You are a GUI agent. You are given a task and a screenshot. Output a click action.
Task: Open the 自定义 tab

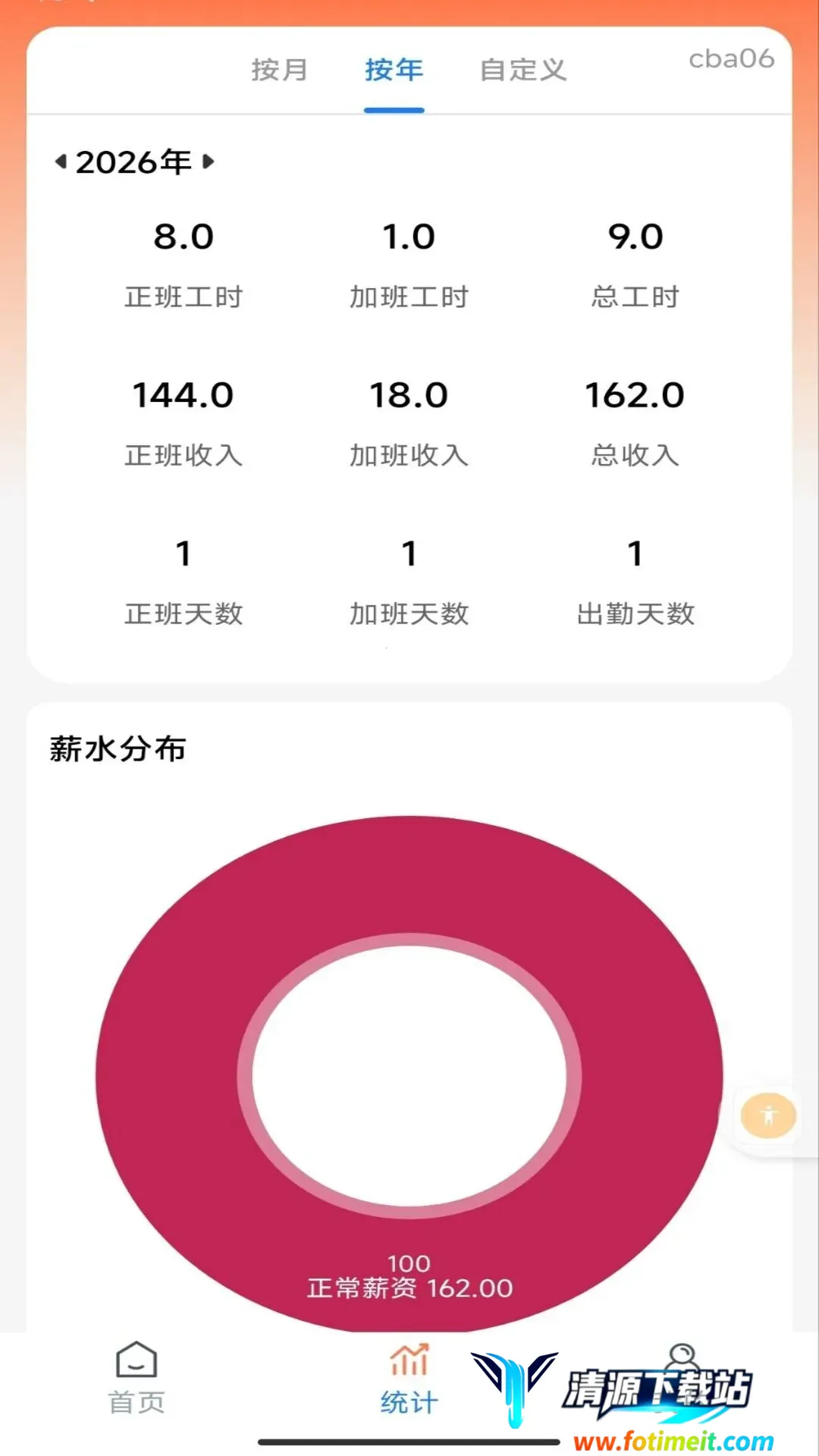[x=523, y=71]
